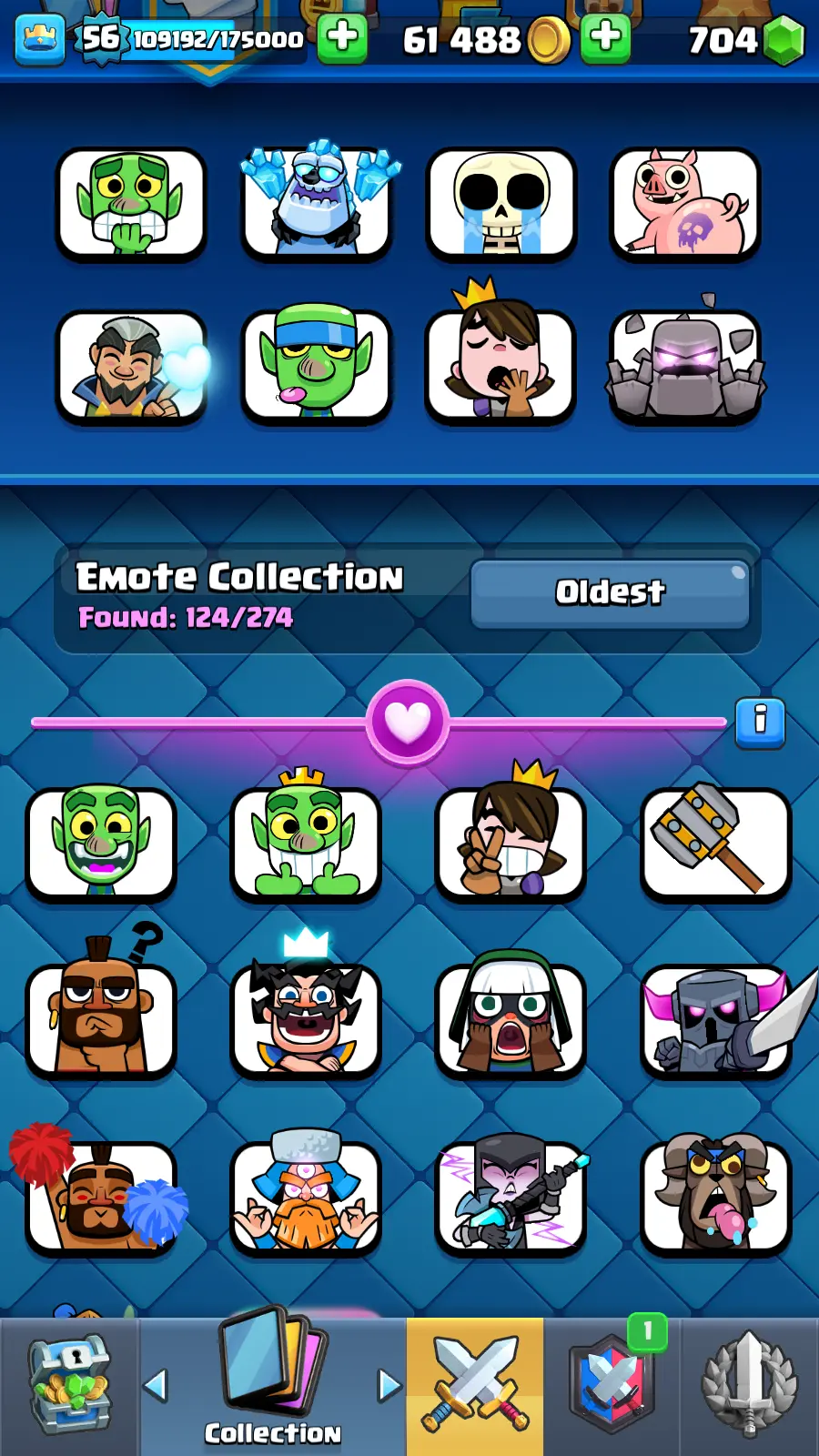The width and height of the screenshot is (819, 1456).
Task: Choose the cheering hog rider pom-pom emote
Action: tap(101, 1196)
